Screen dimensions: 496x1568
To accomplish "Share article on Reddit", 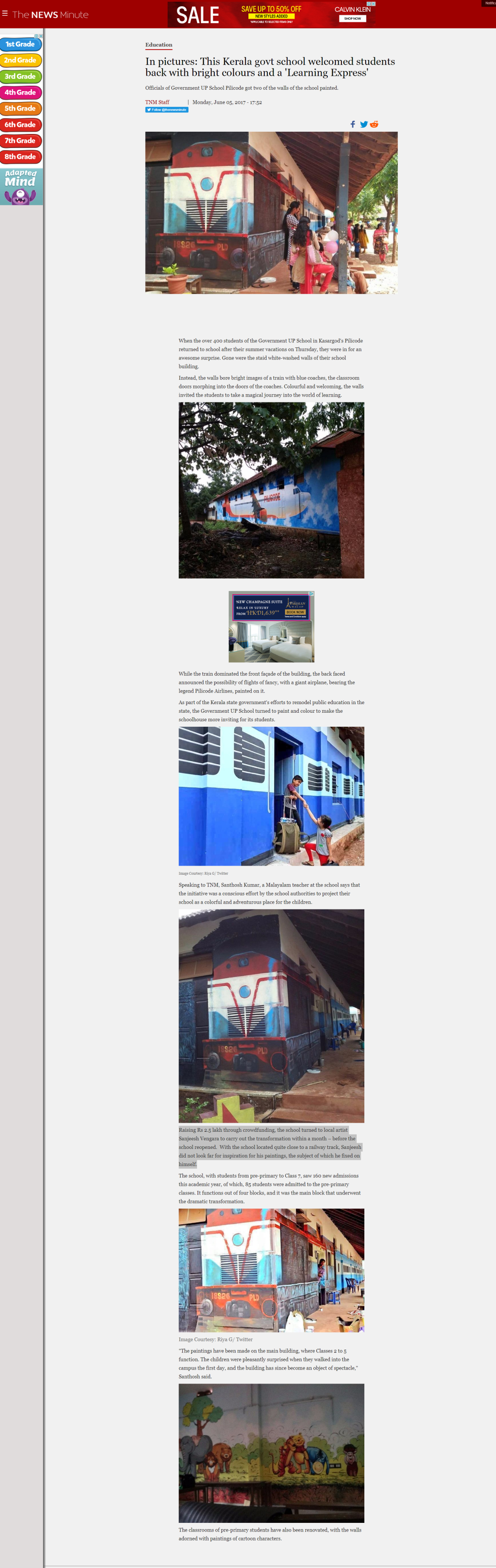I will (x=374, y=124).
